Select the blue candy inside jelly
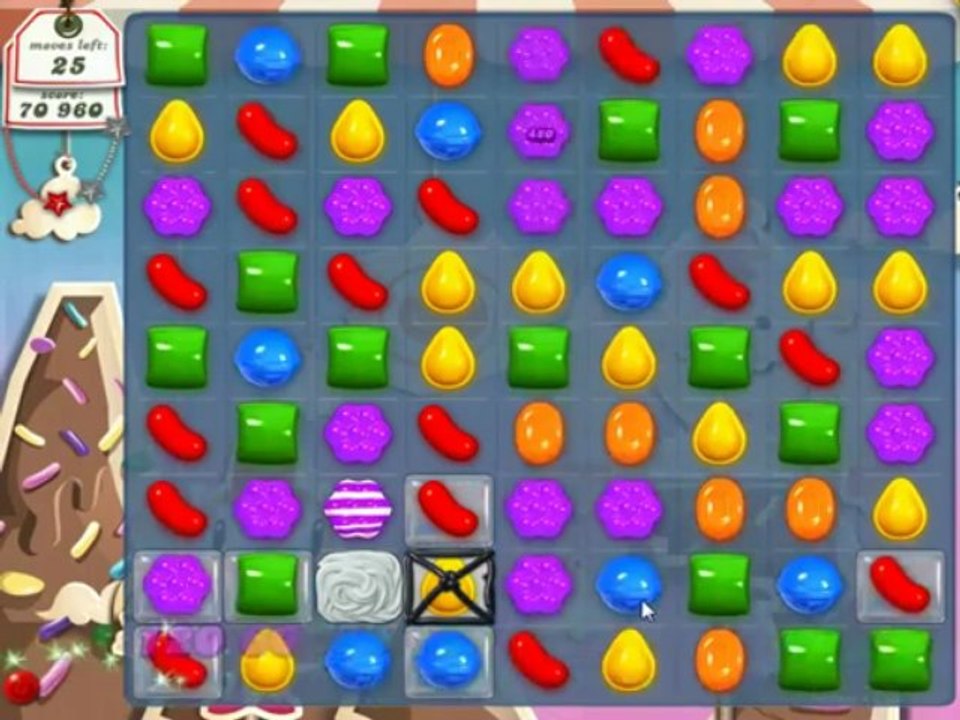Screen dimensions: 960x720 click(449, 661)
